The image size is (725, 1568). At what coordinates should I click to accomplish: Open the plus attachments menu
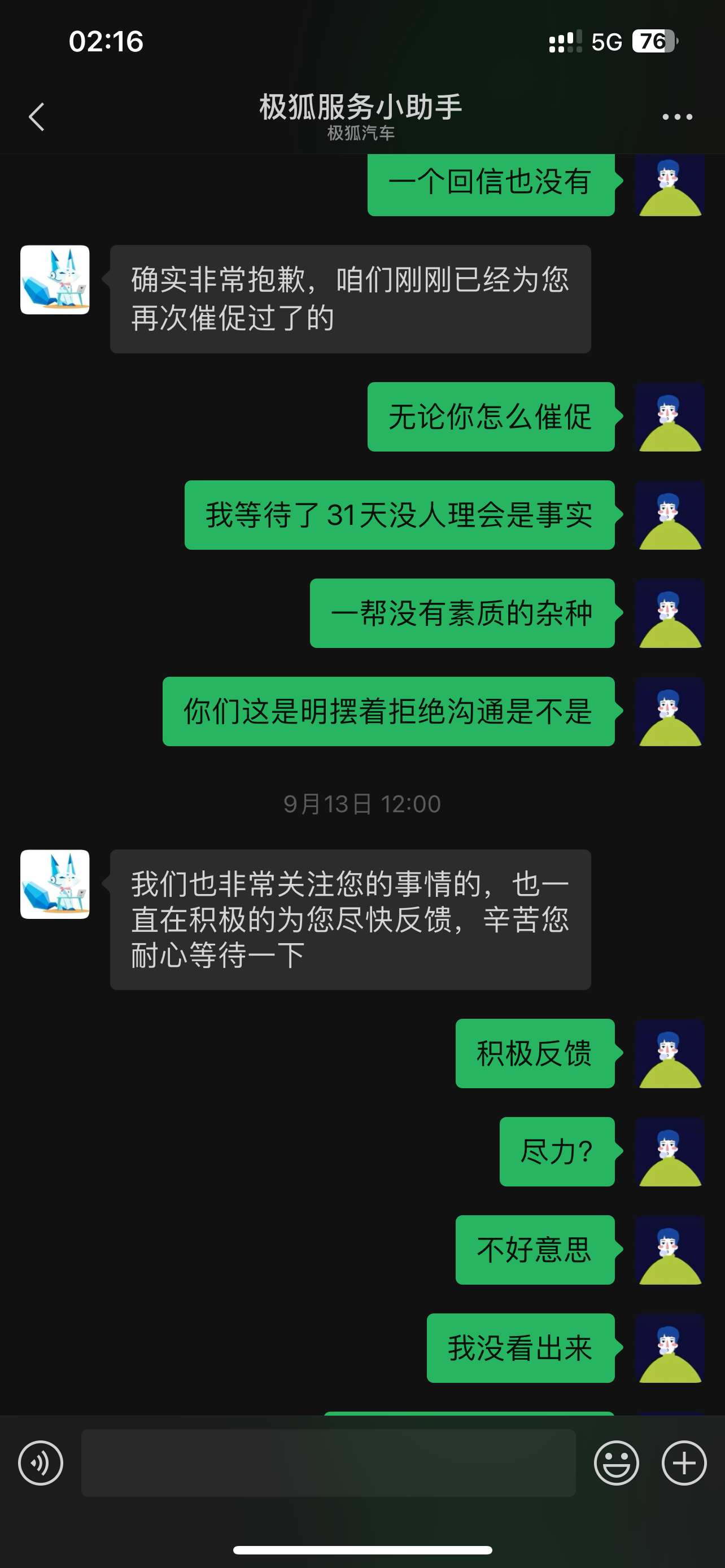click(x=684, y=1462)
